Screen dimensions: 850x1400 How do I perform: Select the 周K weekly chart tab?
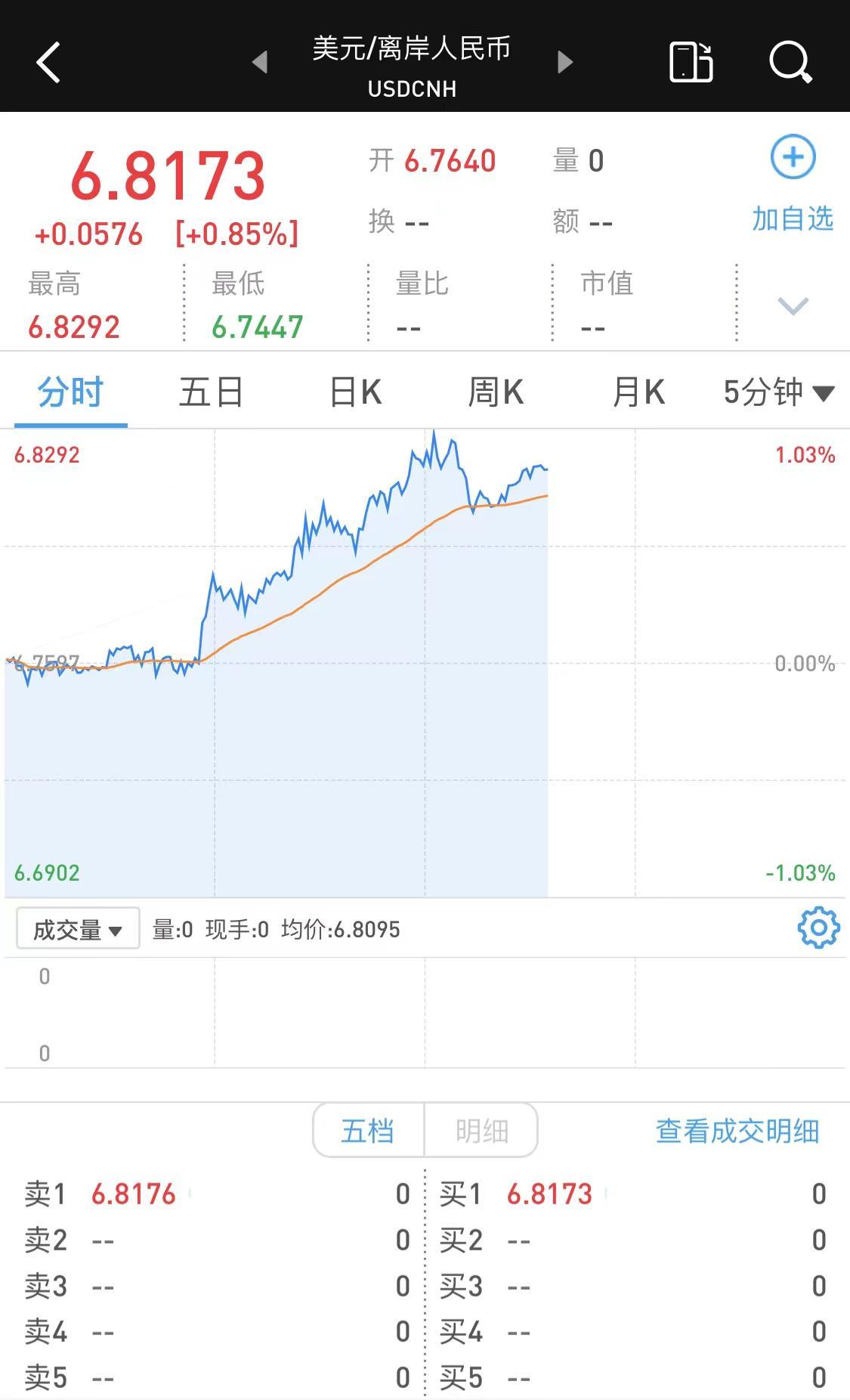[495, 392]
